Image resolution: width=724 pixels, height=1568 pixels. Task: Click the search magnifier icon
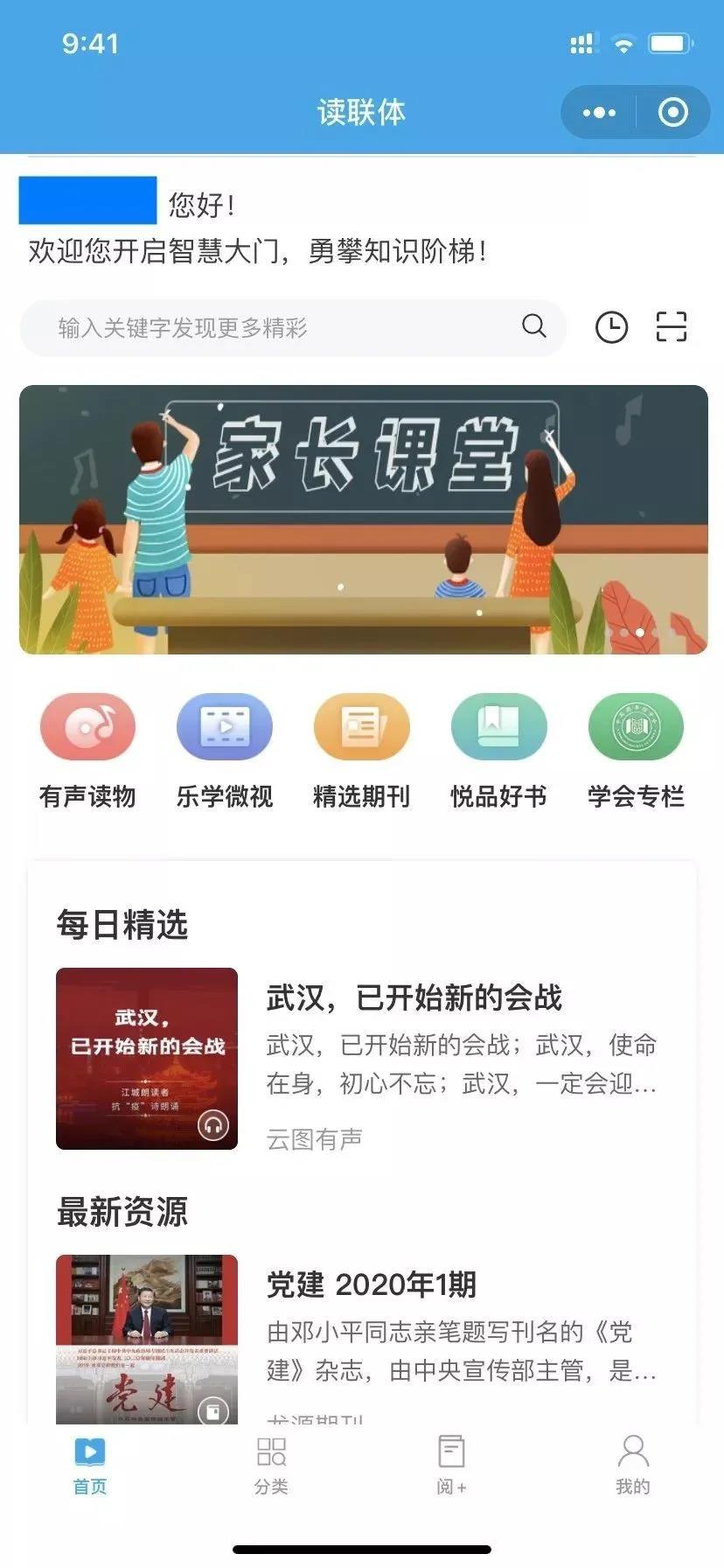533,327
